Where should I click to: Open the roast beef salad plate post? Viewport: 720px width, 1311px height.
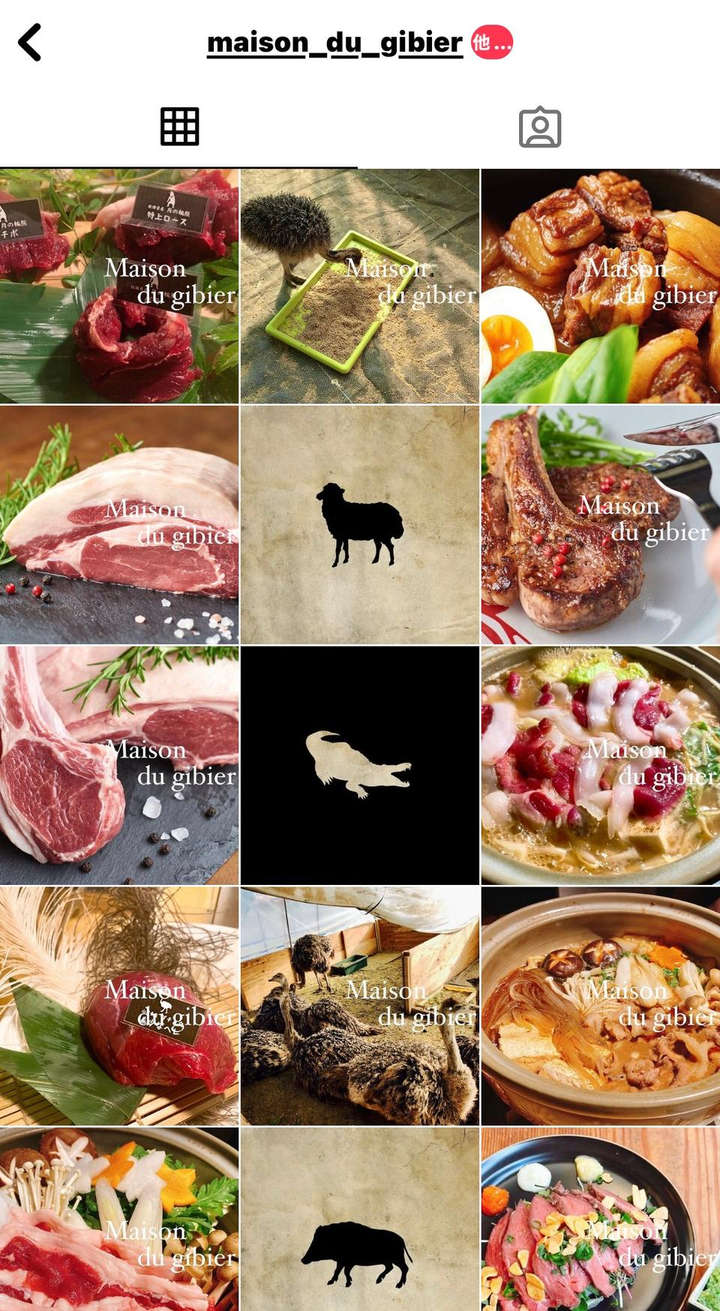coord(600,1220)
